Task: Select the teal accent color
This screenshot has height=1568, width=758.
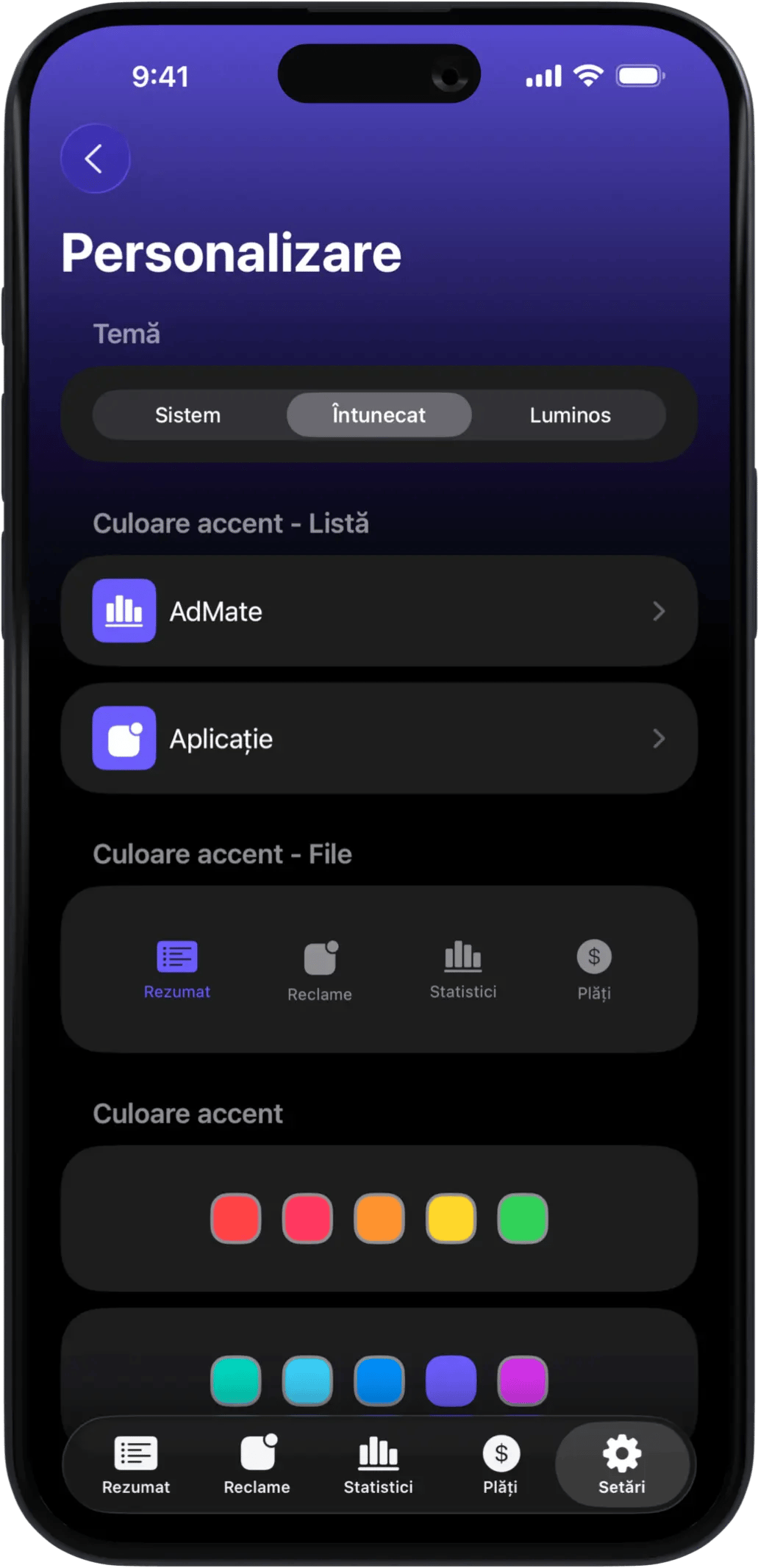Action: pos(236,1380)
